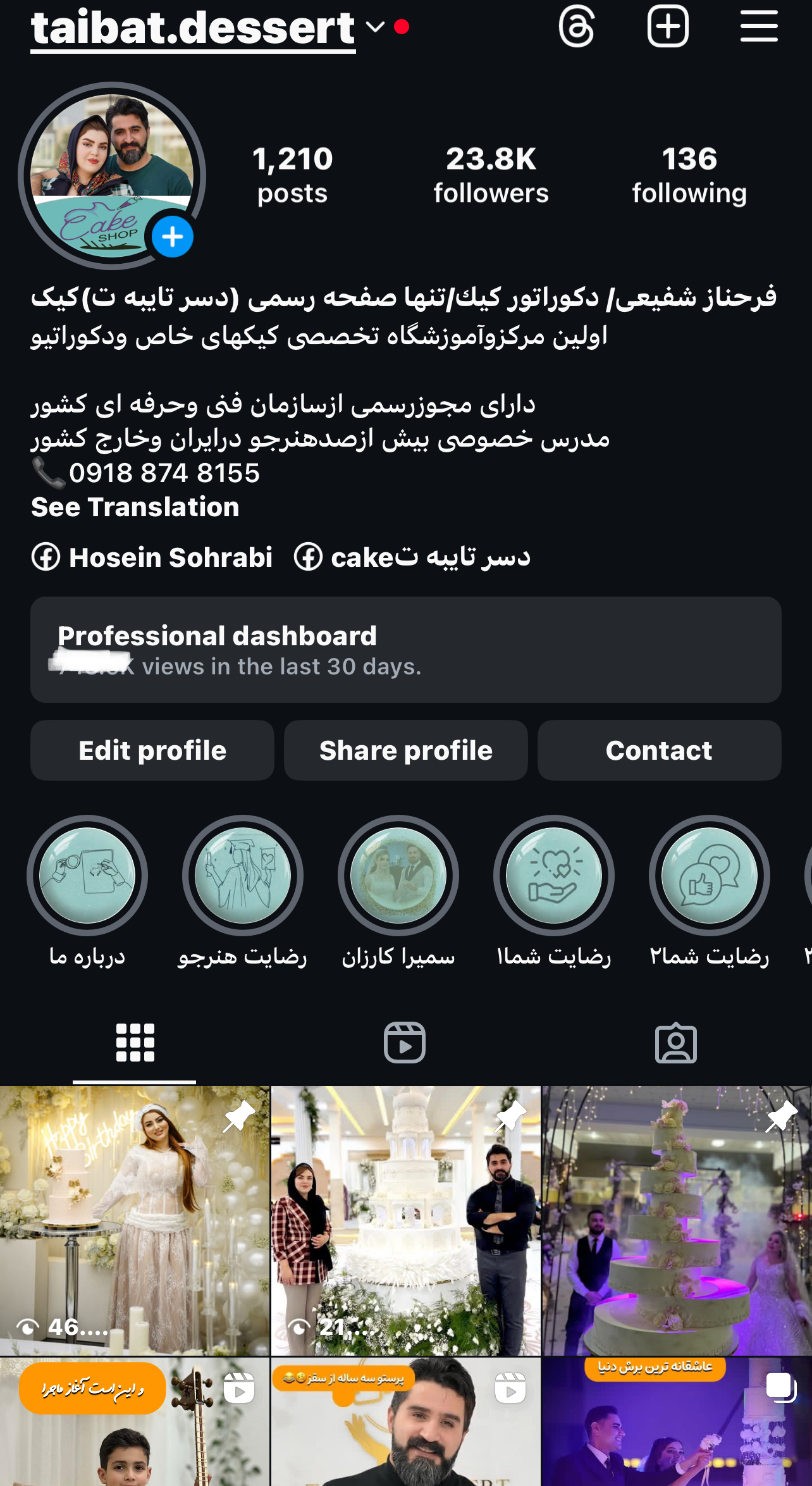Open the hamburger menu
Viewport: 812px width, 1486px height.
click(759, 27)
